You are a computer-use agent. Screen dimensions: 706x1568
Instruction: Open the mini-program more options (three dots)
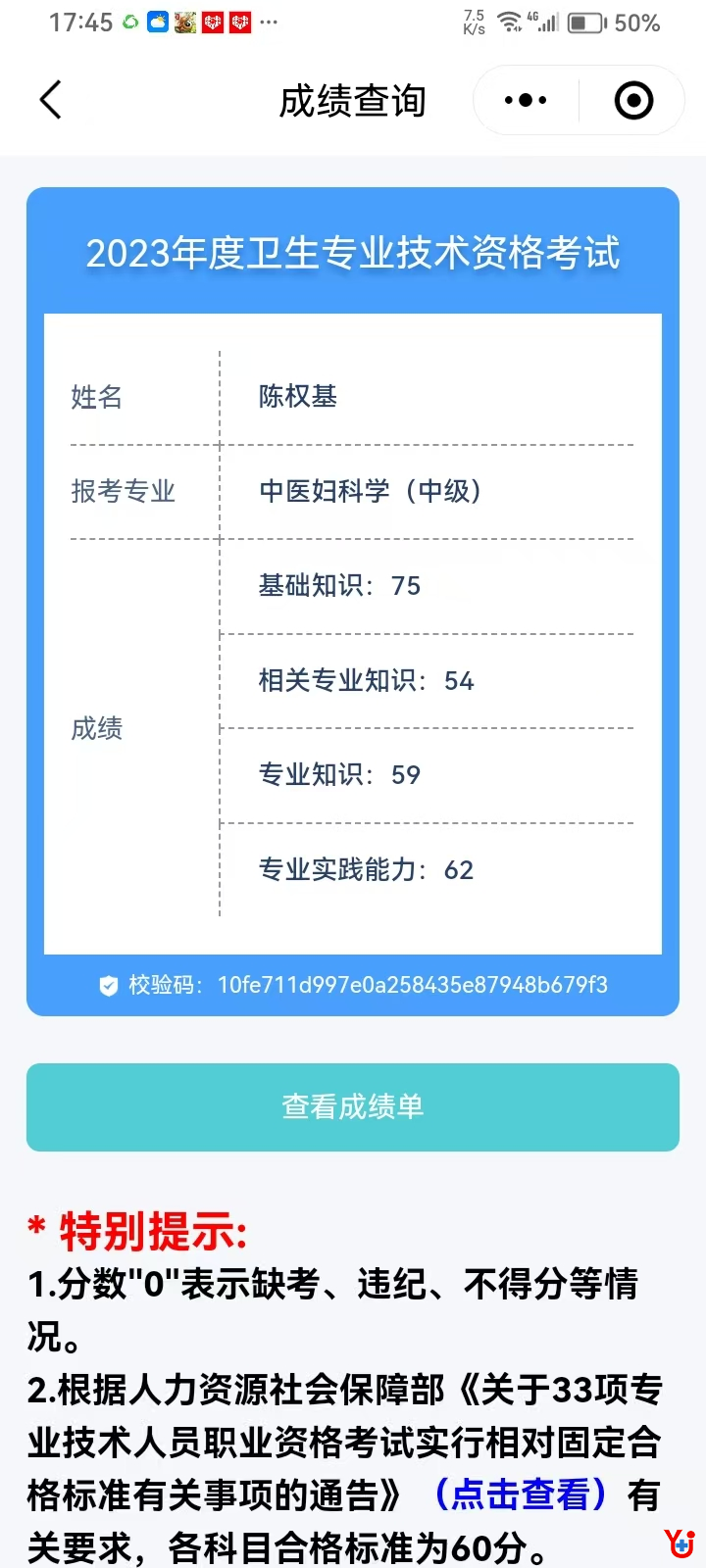523,99
